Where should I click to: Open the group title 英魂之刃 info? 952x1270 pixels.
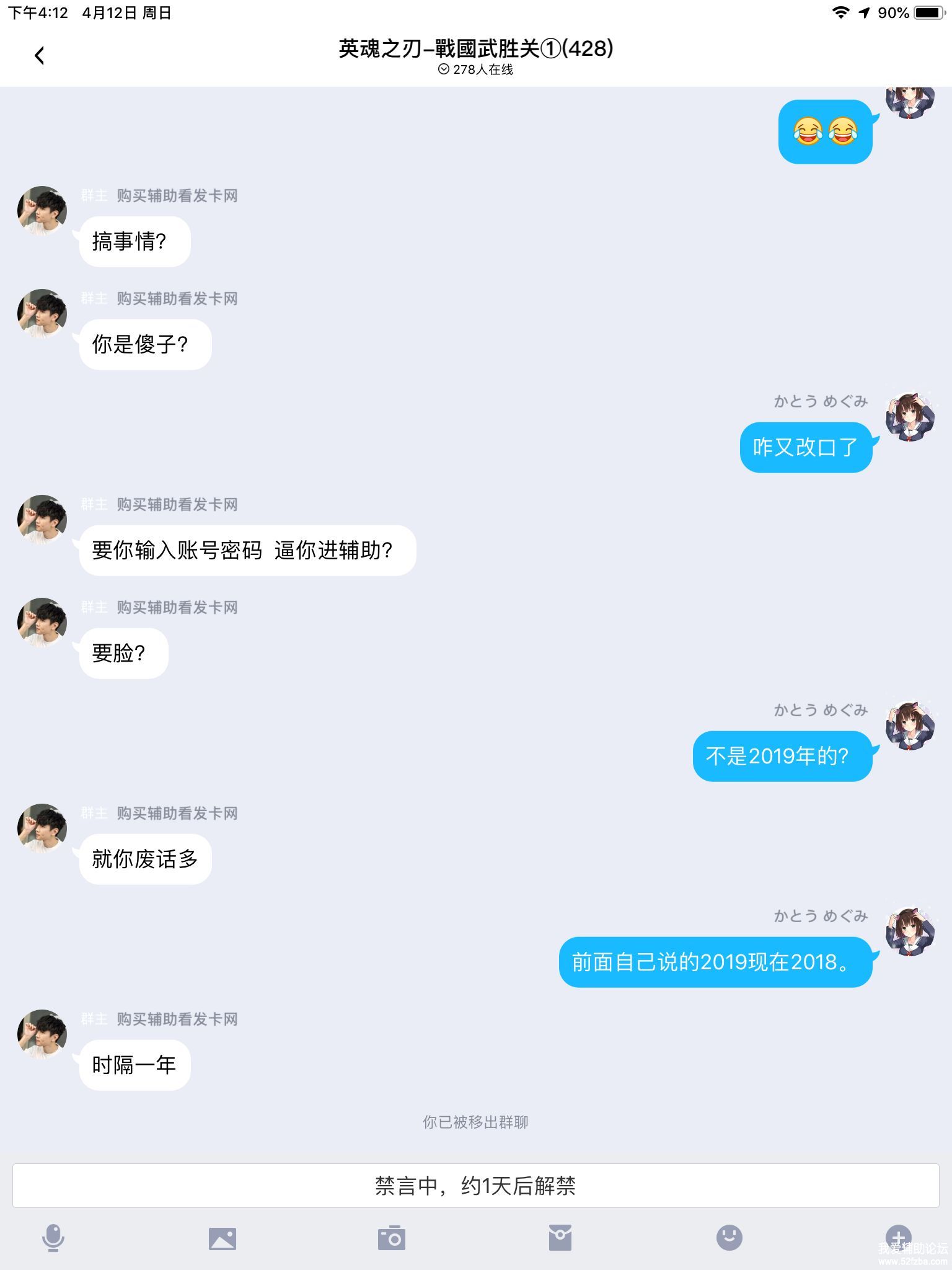coord(475,48)
